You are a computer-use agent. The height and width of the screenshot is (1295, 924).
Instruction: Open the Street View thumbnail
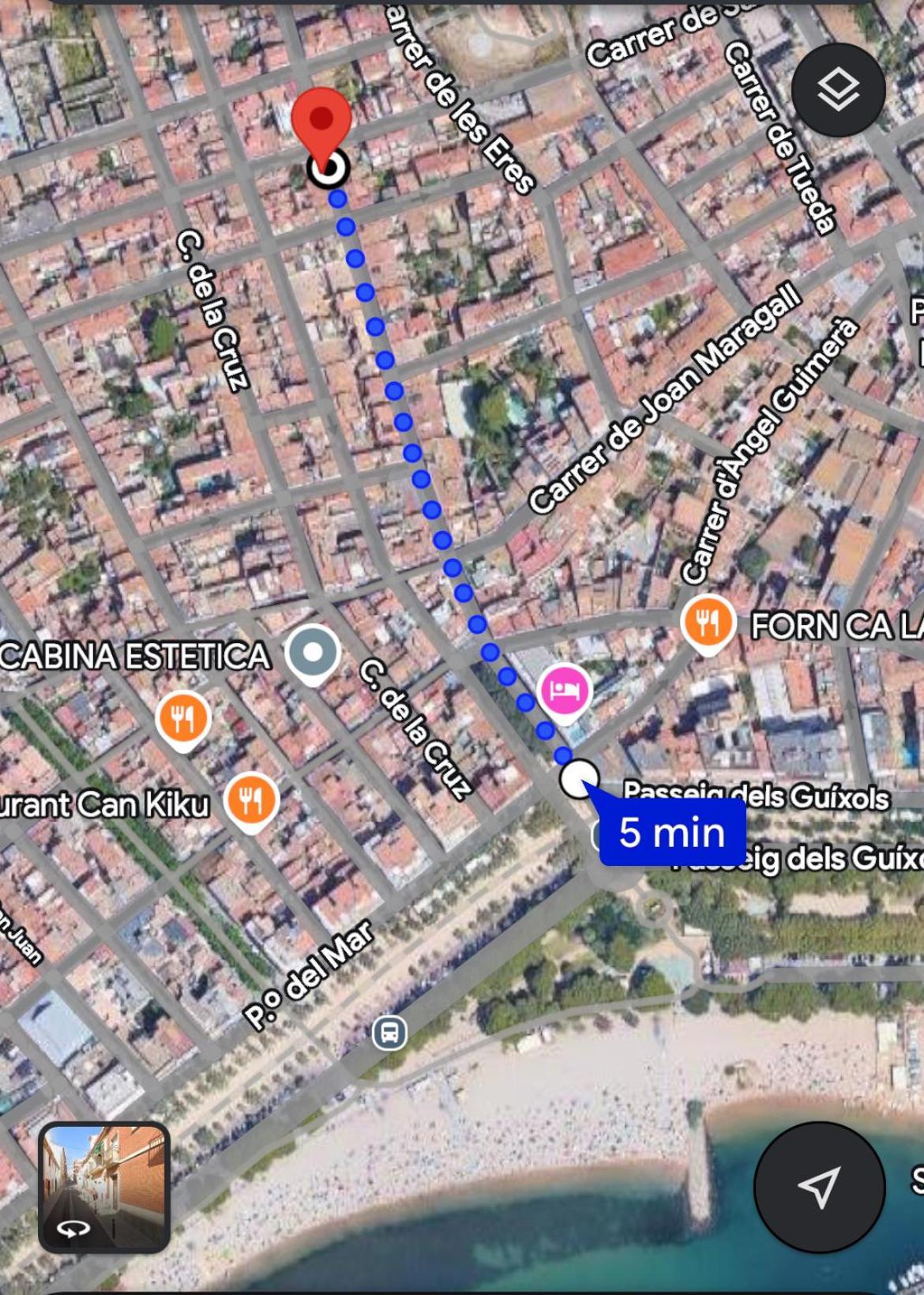[104, 1186]
